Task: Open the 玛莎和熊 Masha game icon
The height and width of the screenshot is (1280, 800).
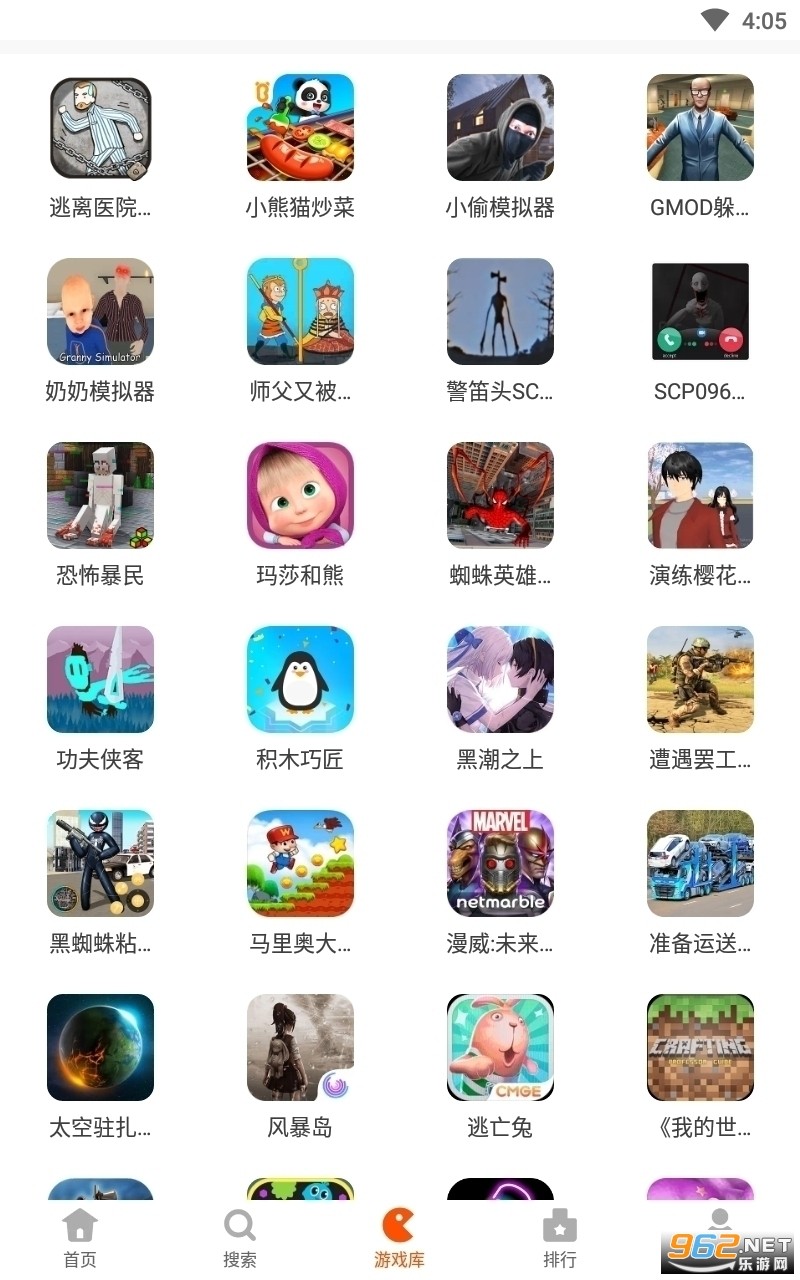Action: 300,495
